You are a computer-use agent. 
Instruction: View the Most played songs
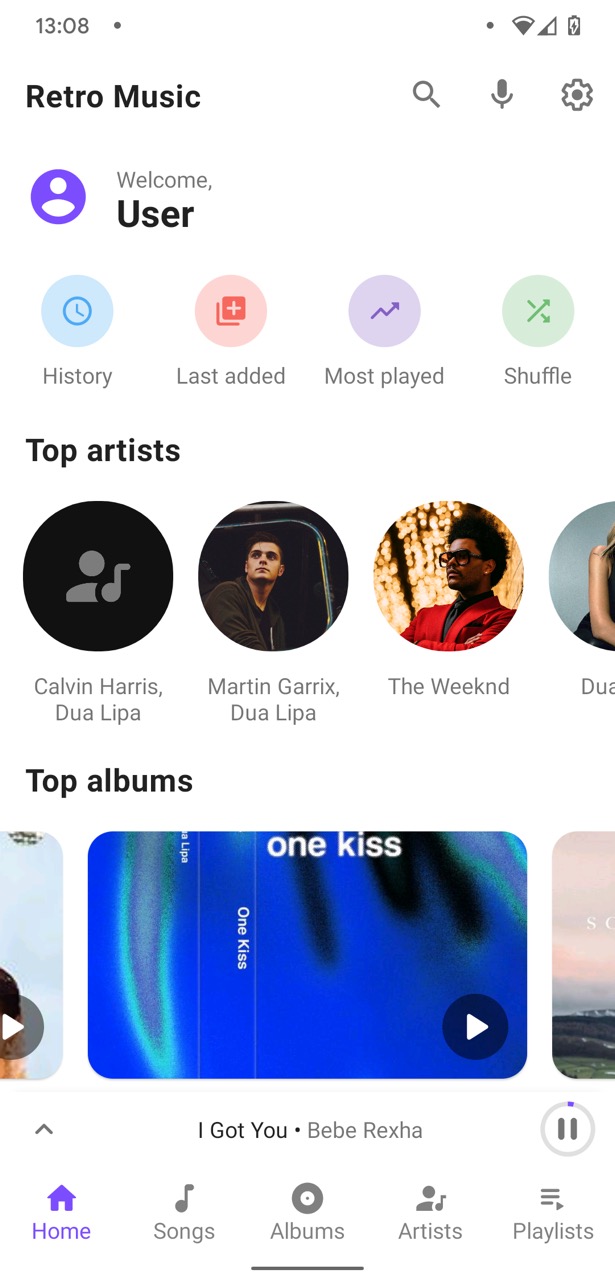384,312
